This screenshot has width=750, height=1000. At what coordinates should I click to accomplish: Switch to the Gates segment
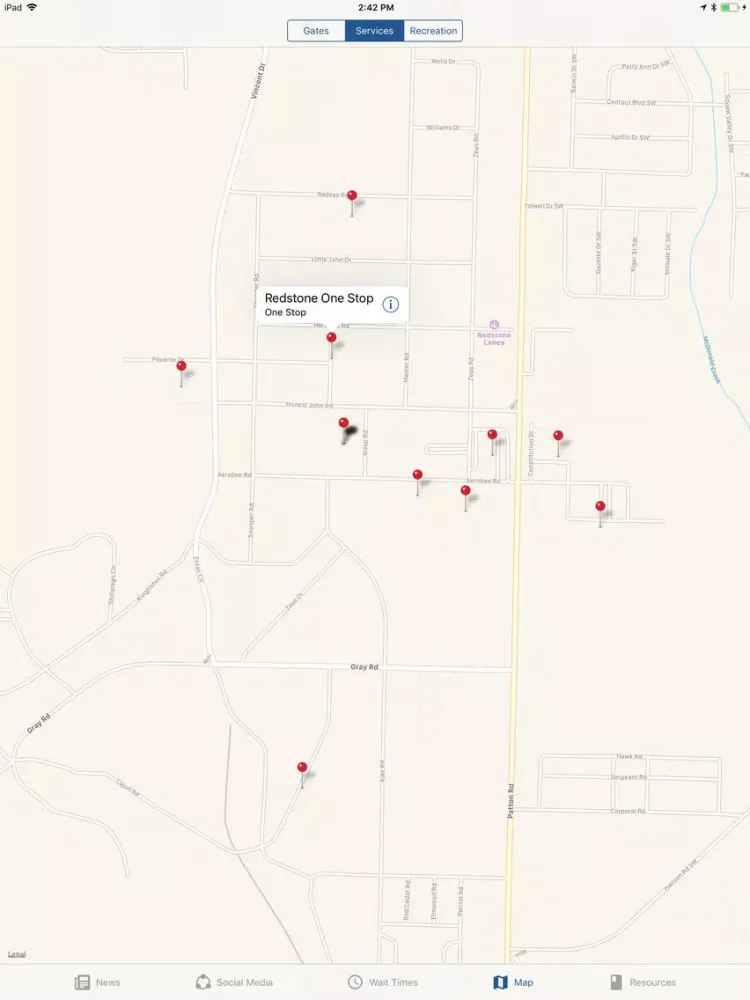316,31
